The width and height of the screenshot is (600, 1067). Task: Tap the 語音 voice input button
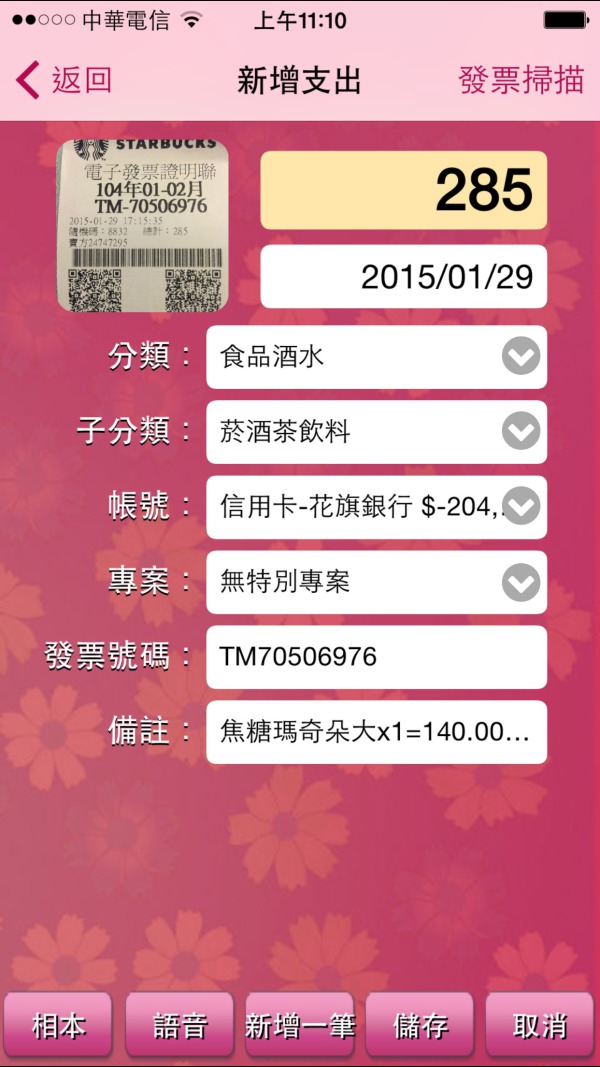click(x=179, y=1025)
